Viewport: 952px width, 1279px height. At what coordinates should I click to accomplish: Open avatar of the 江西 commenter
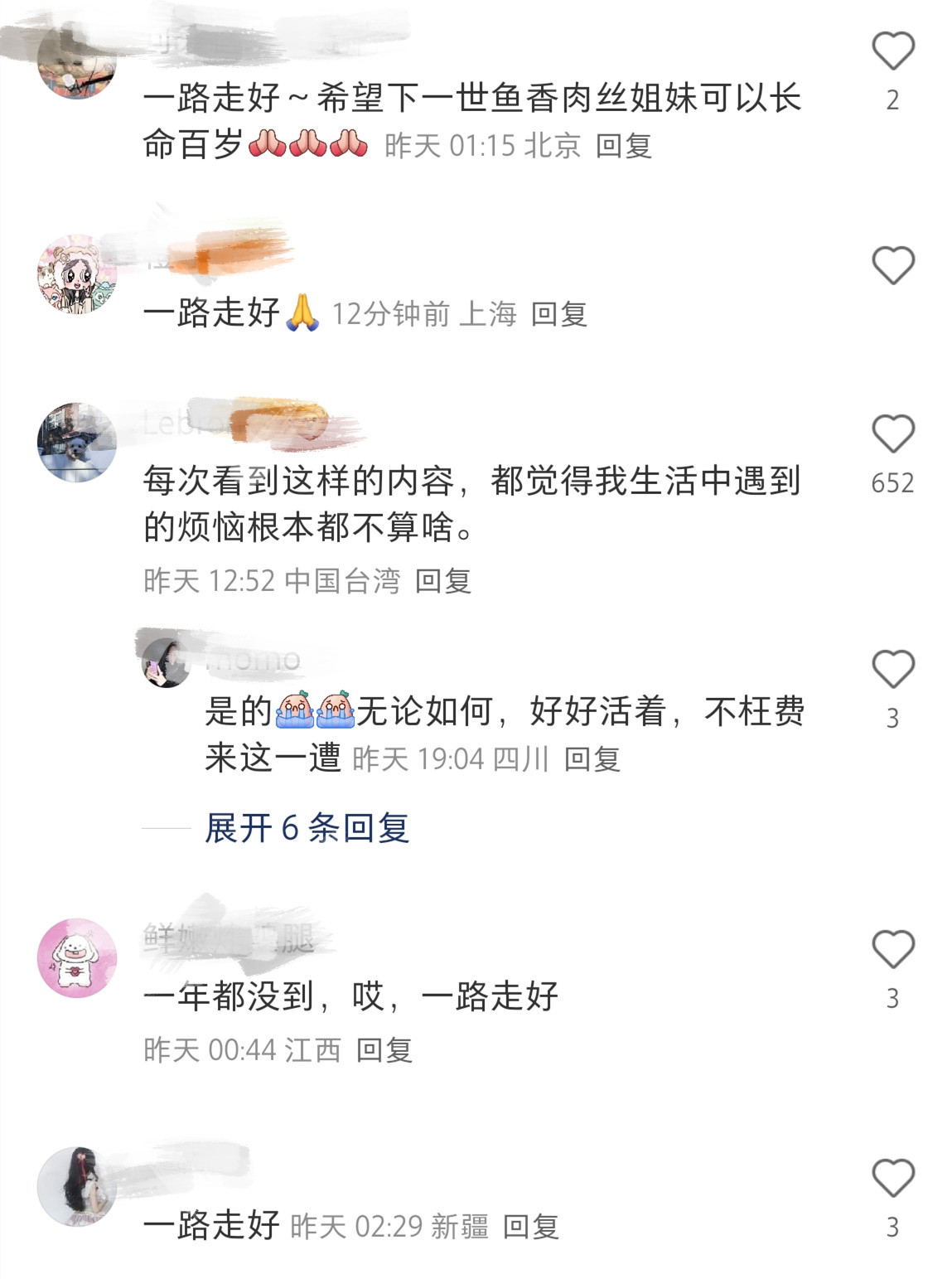pyautogui.click(x=77, y=957)
